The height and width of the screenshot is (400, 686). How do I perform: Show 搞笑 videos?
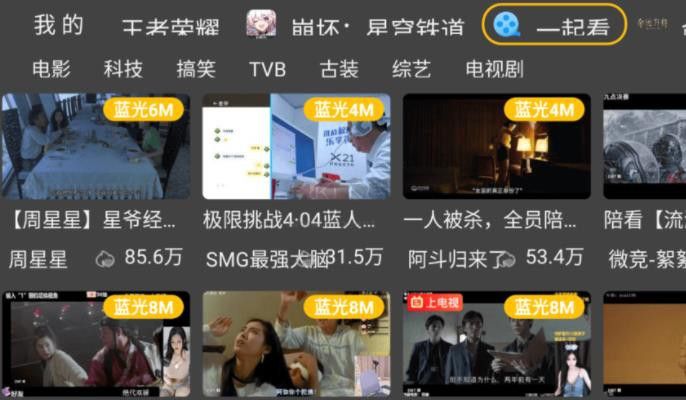(196, 69)
